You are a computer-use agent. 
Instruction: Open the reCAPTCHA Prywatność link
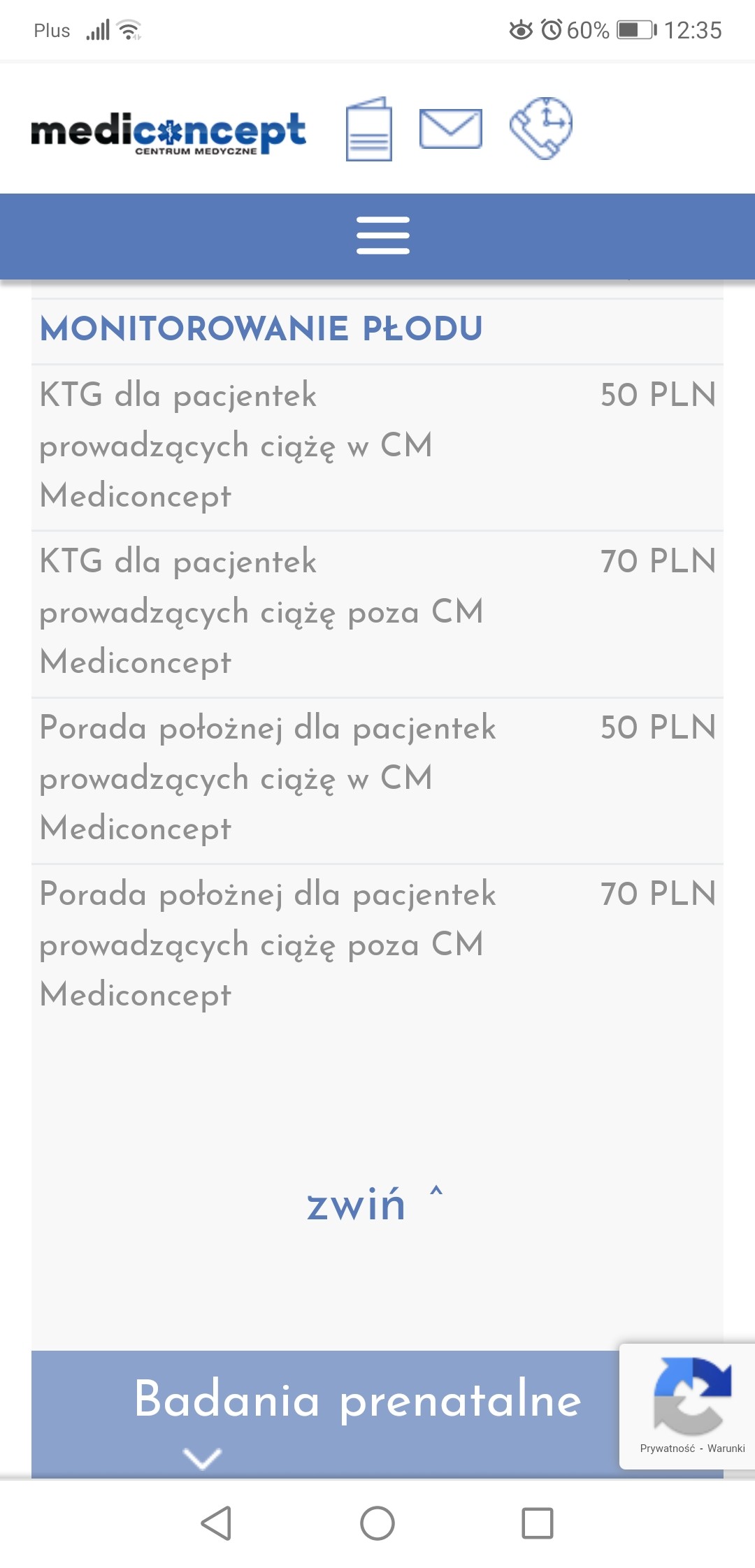667,1449
